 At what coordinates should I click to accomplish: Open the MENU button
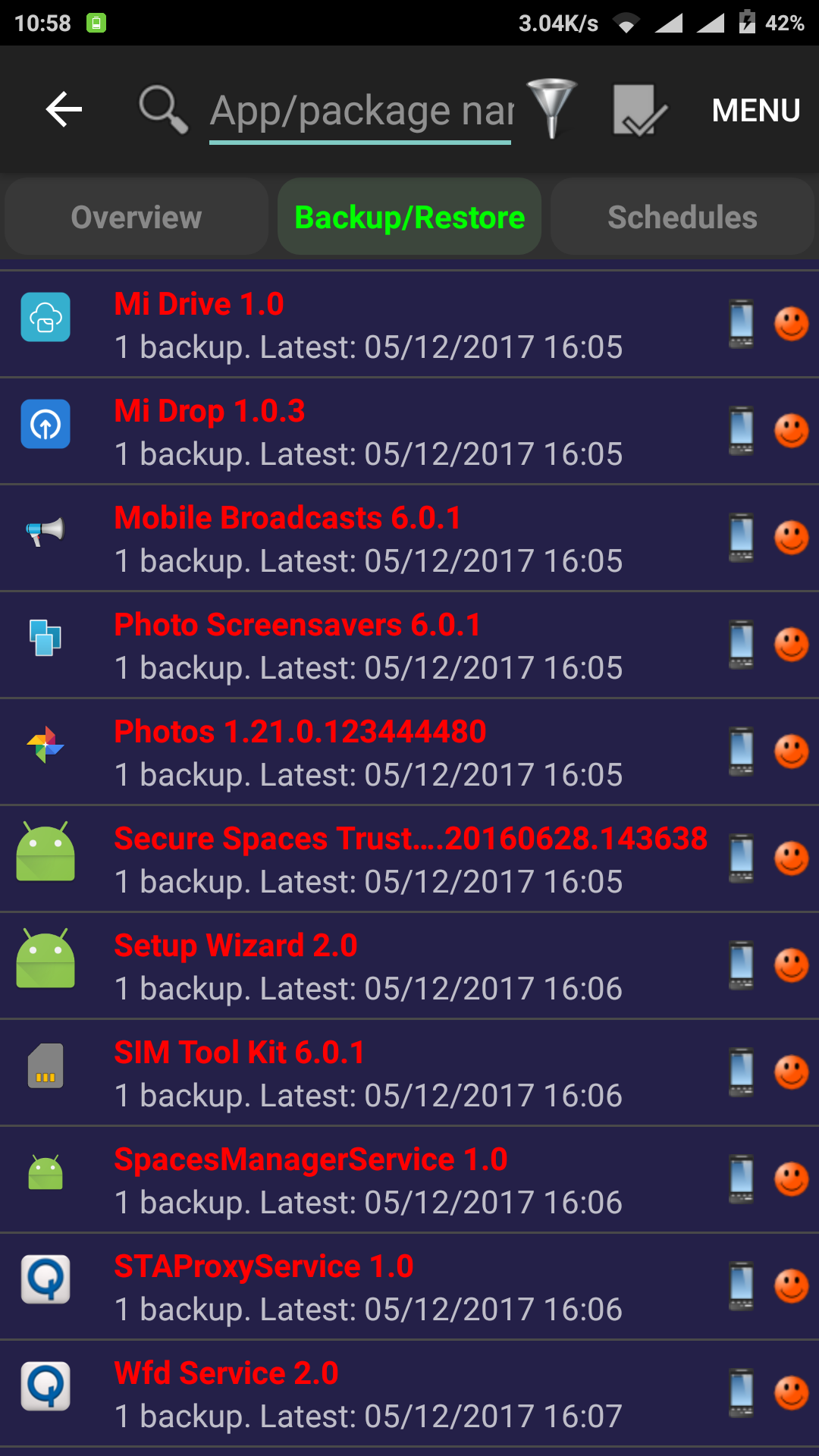[755, 111]
